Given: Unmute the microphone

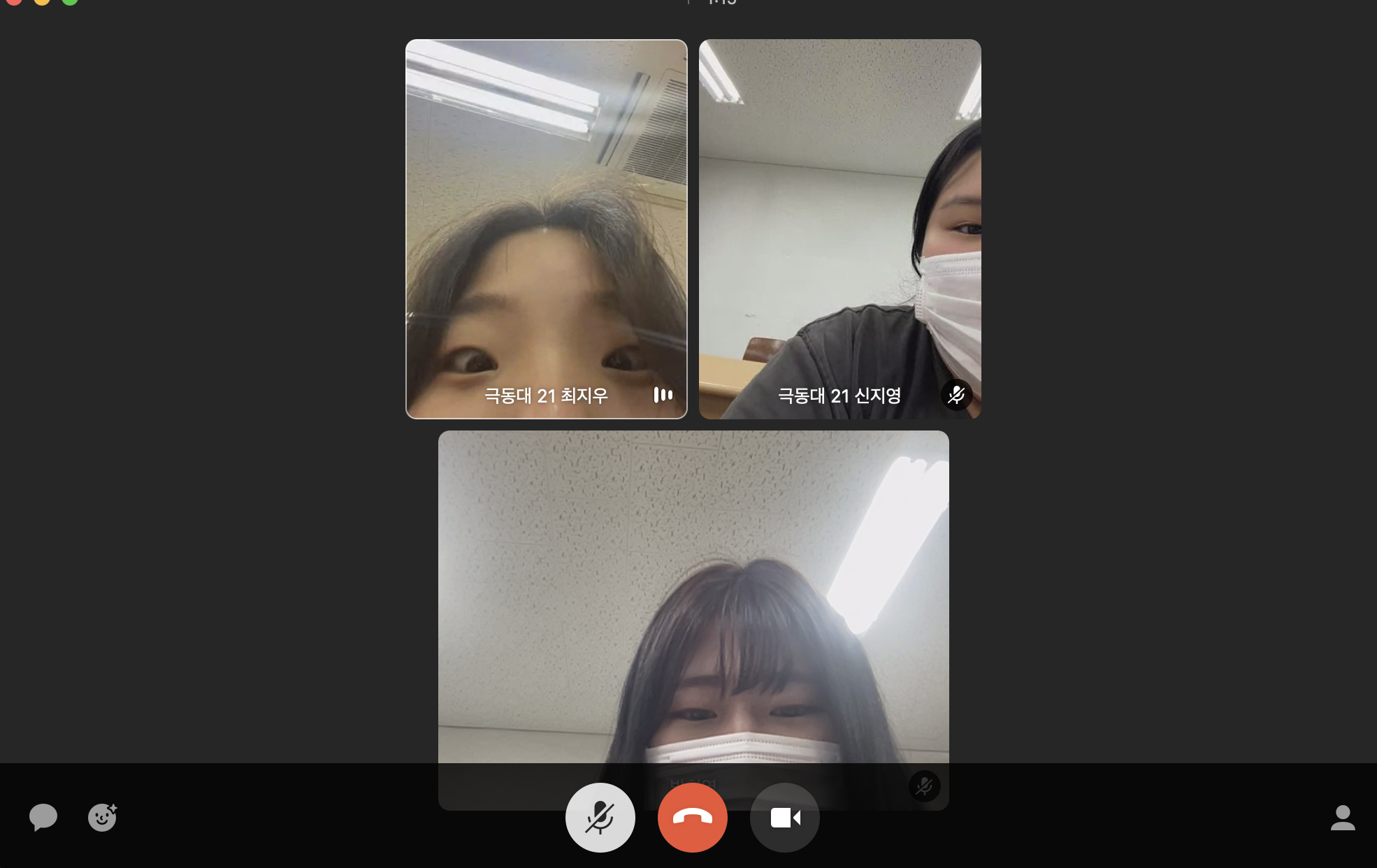Looking at the screenshot, I should coord(600,817).
